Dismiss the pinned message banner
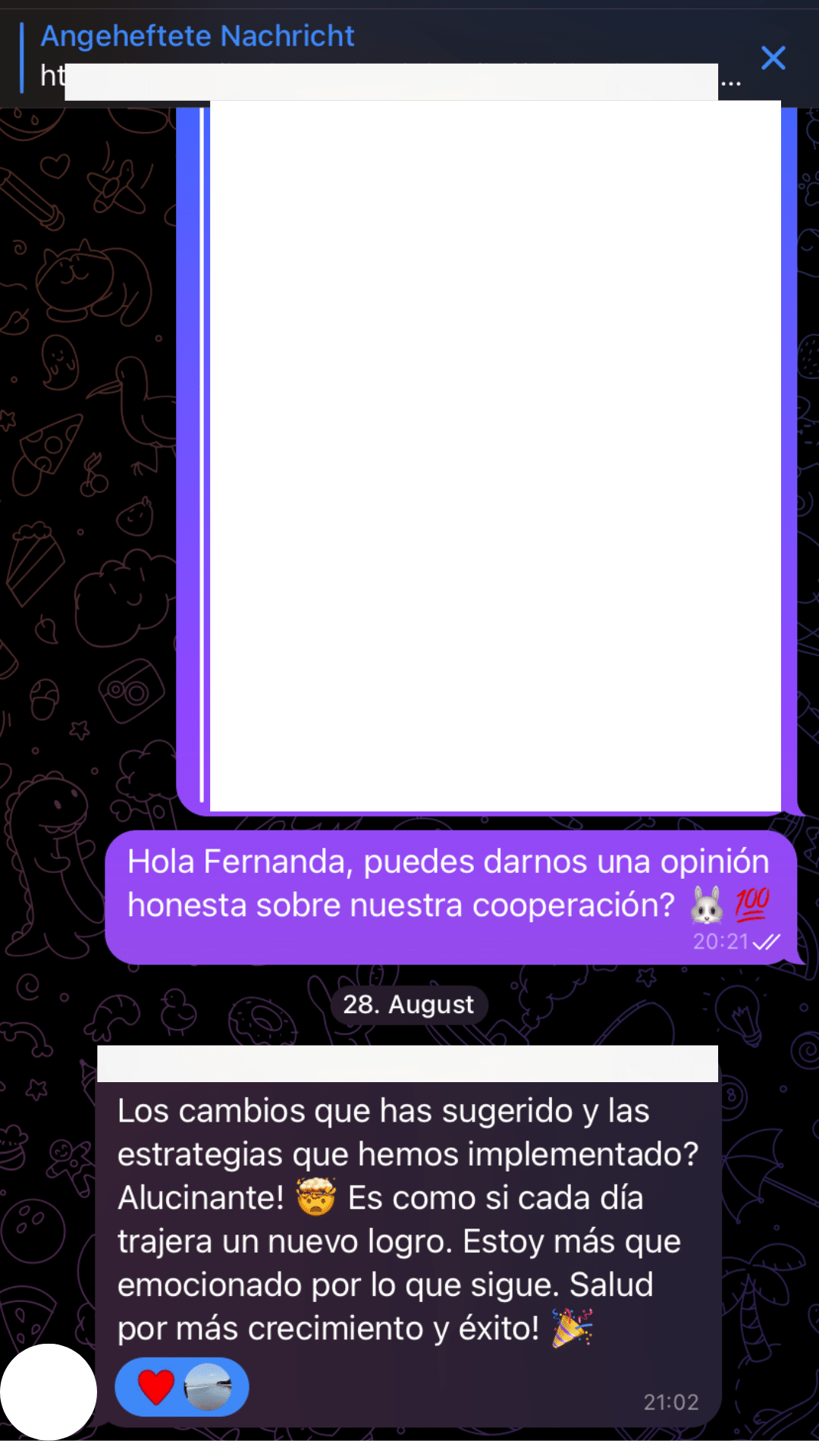The image size is (819, 1456). 773,58
